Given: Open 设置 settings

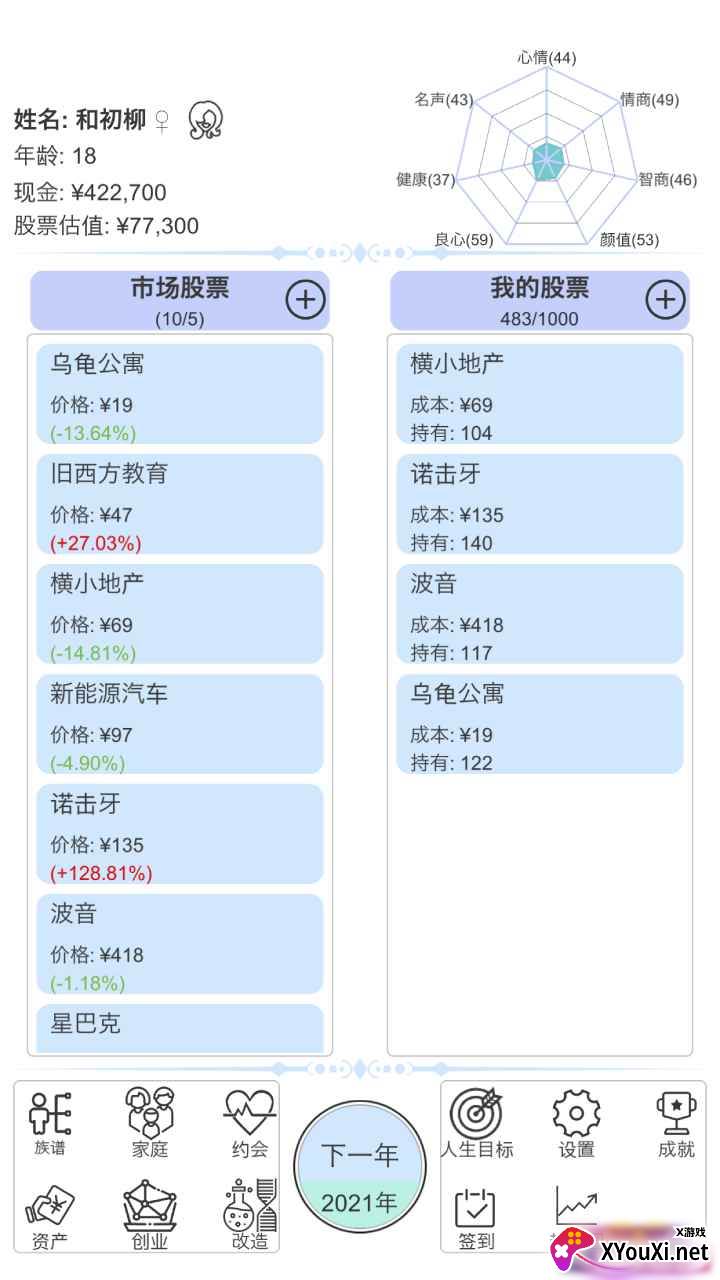Looking at the screenshot, I should point(577,1123).
